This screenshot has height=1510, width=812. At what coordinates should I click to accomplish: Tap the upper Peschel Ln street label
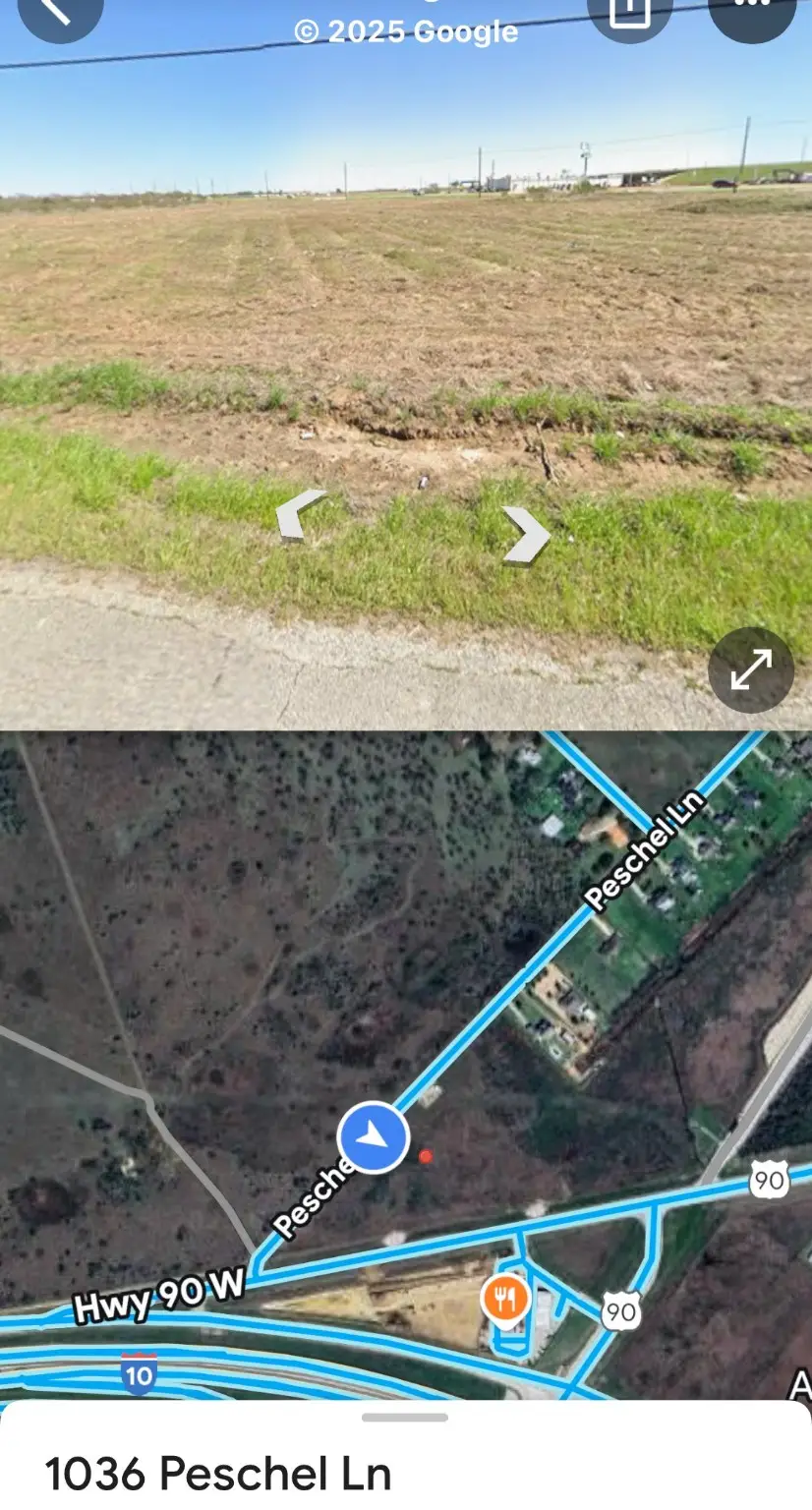click(x=646, y=851)
